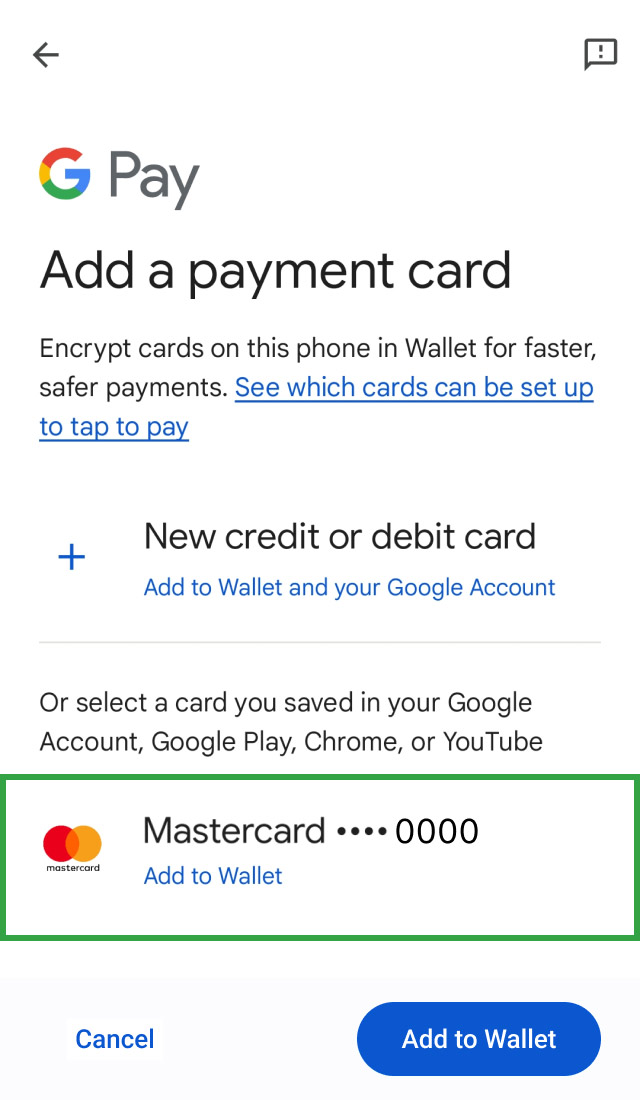
Task: Add a new credit or debit card
Action: click(x=339, y=558)
